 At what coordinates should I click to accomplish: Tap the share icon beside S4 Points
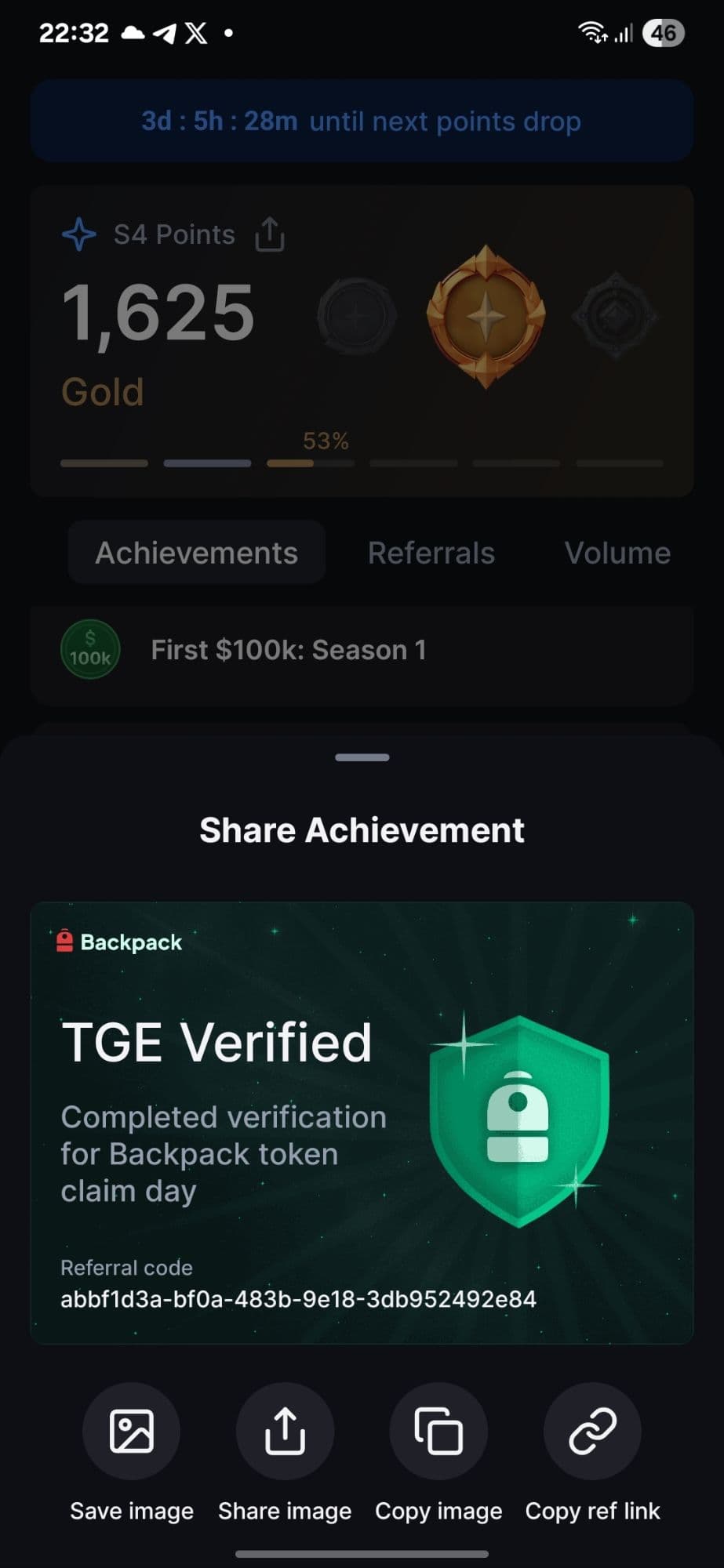270,234
